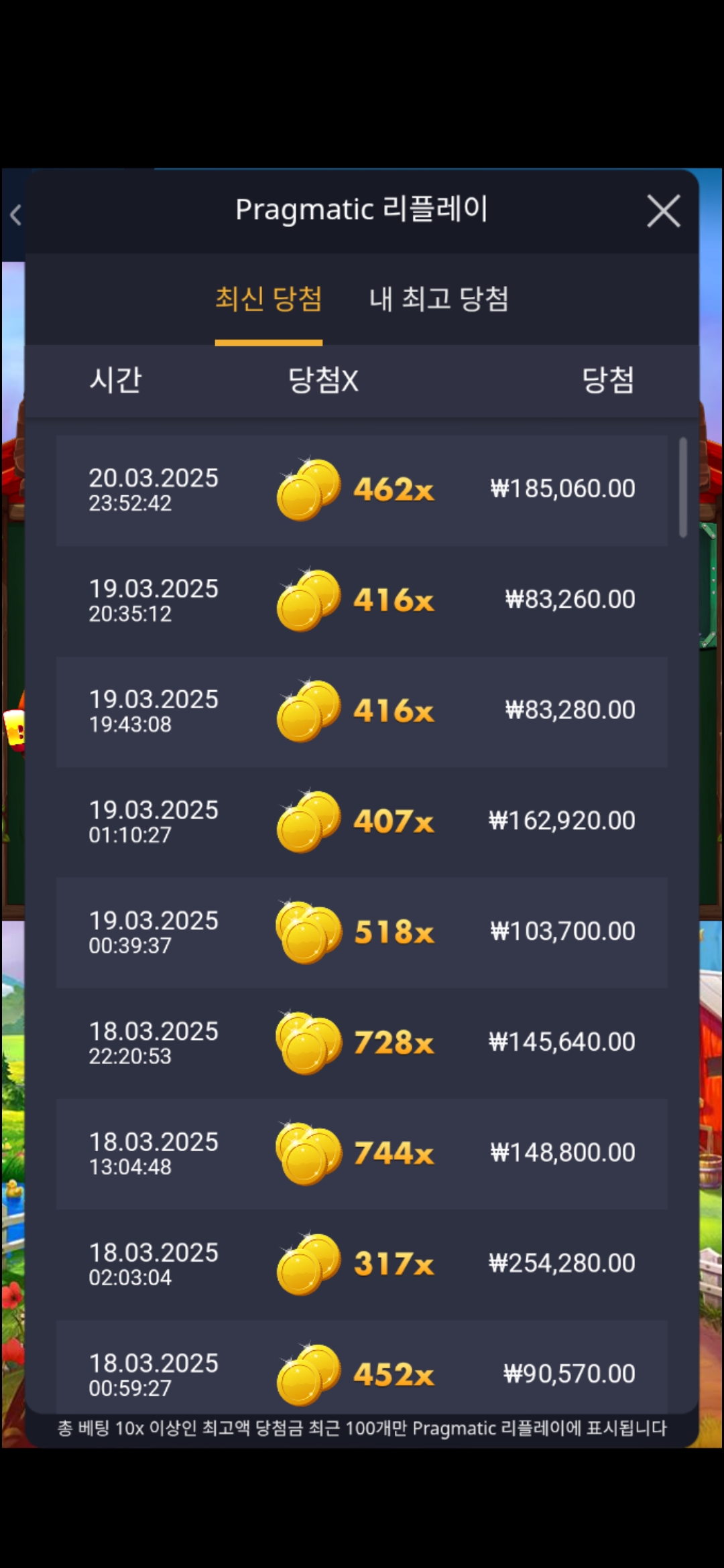Switch to the 내 최고 당첨 tab
This screenshot has width=724, height=1568.
[x=438, y=299]
